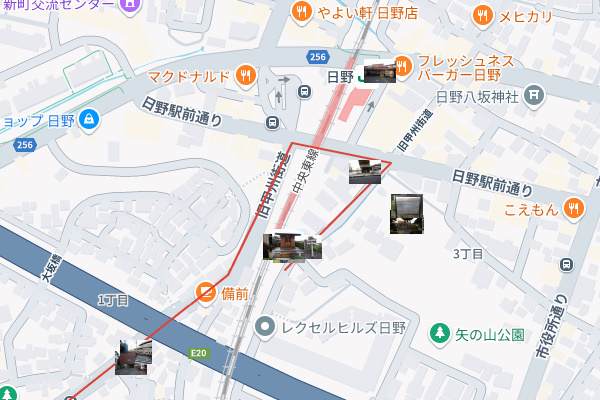The width and height of the screenshot is (600, 400).
Task: View photo thumbnail on the 中央本線 tracks
Action: pyautogui.click(x=292, y=246)
